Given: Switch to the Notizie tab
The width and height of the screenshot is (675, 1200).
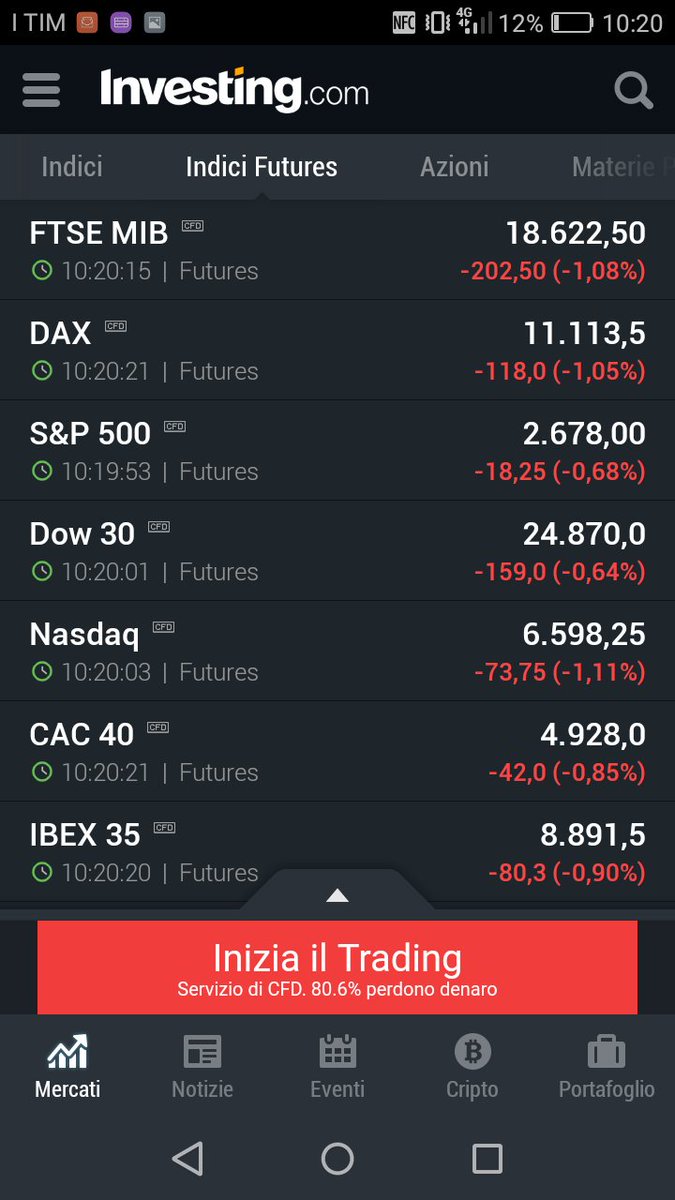Looking at the screenshot, I should coord(202,1067).
